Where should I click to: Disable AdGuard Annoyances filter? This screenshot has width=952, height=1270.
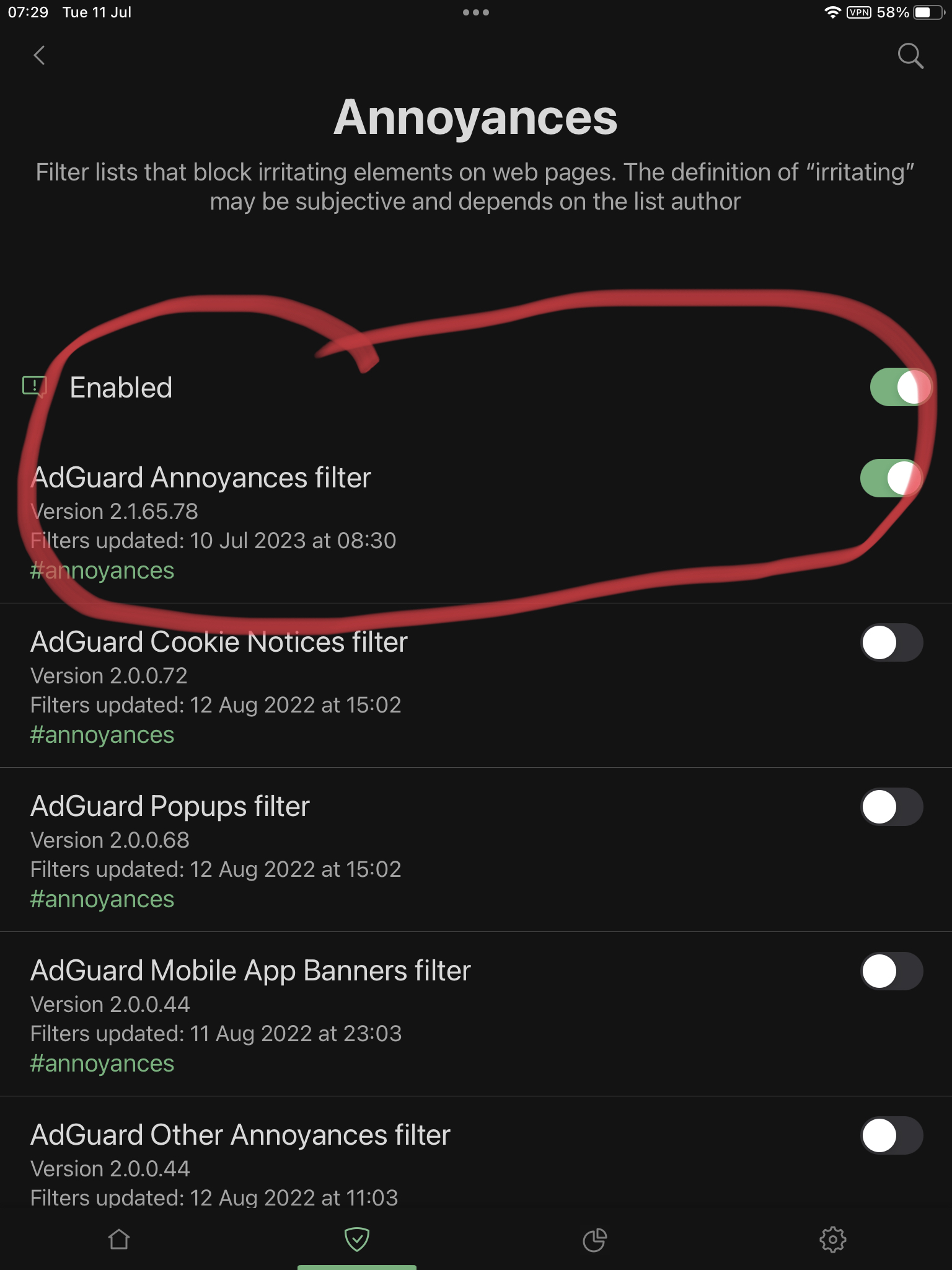coord(891,478)
